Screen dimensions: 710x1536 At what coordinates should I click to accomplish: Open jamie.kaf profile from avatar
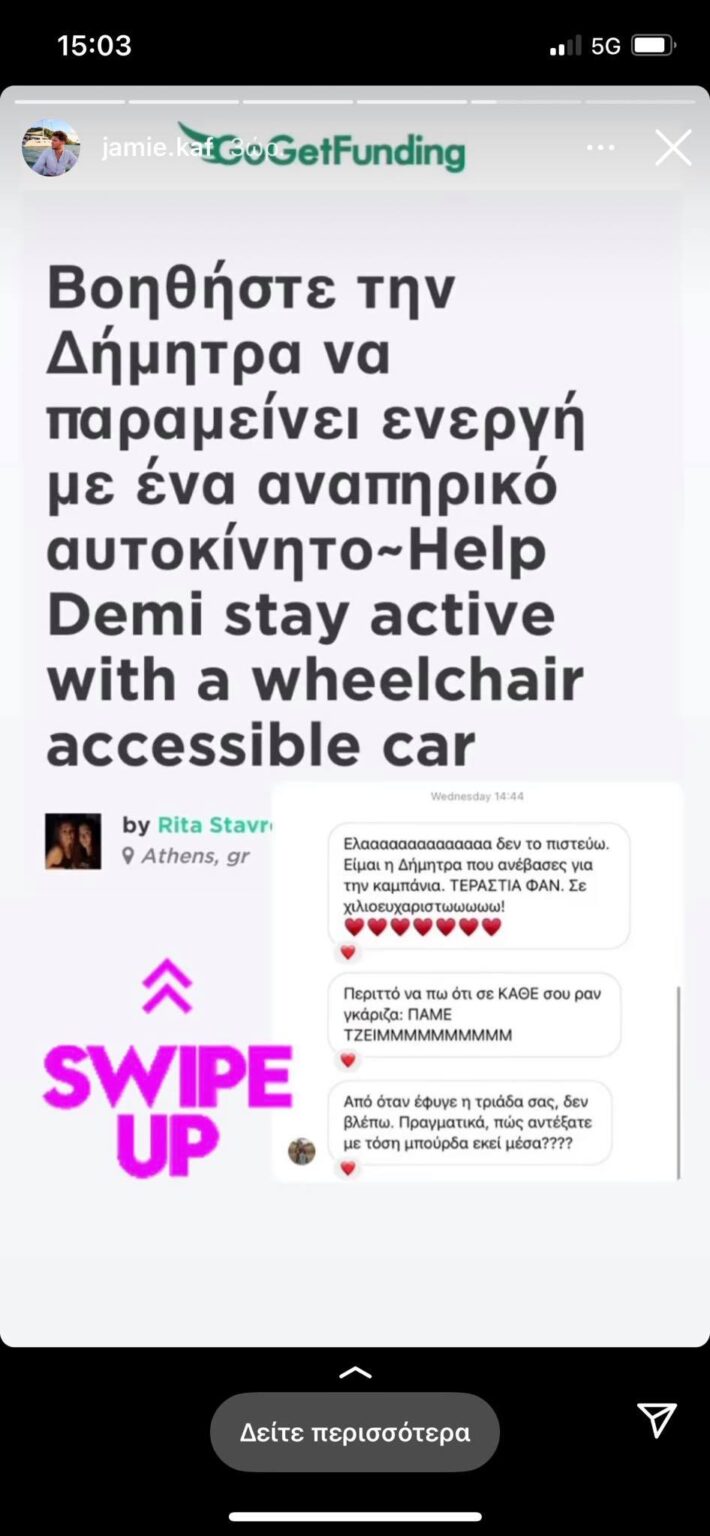[x=50, y=148]
